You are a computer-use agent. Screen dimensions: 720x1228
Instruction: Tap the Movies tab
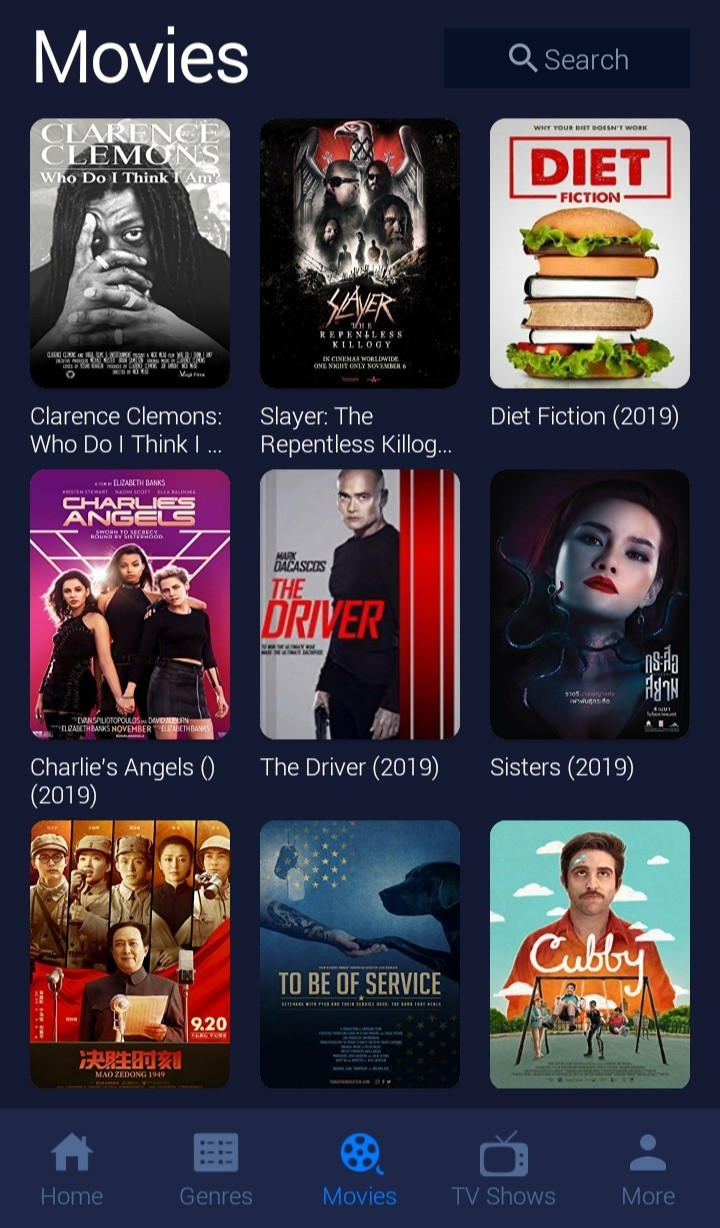coord(360,1168)
